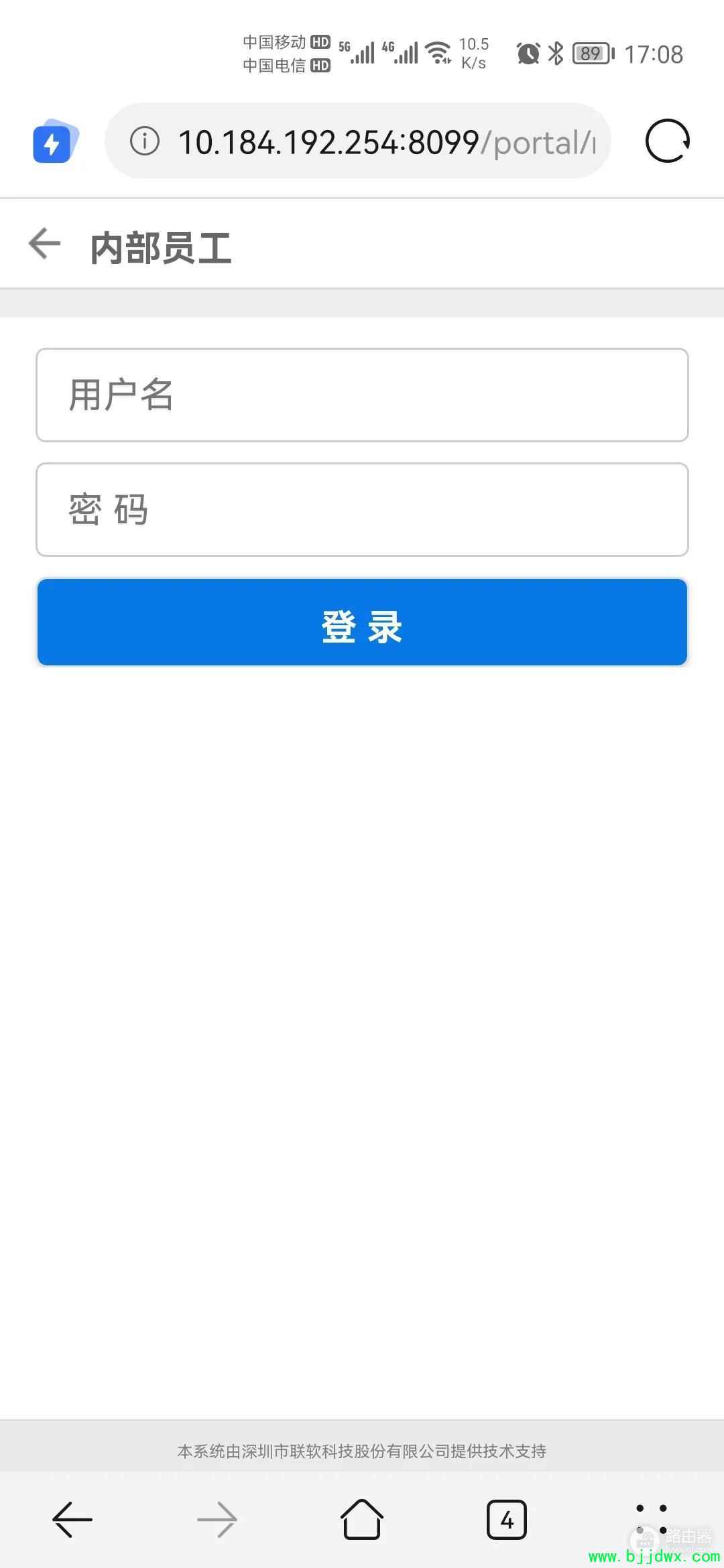The width and height of the screenshot is (724, 1568).
Task: Tap the blue 登录 button
Action: [362, 623]
